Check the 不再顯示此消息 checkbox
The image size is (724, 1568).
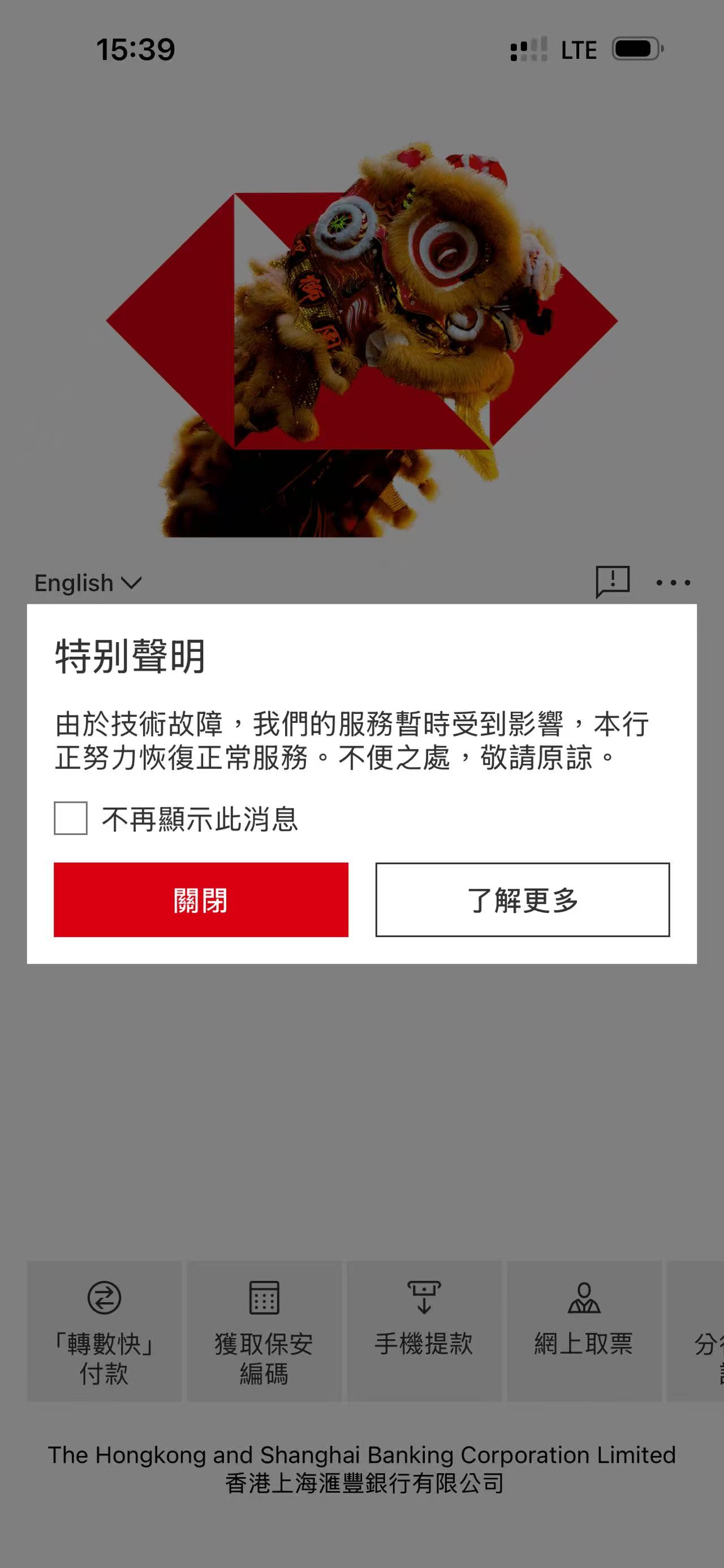pyautogui.click(x=71, y=818)
